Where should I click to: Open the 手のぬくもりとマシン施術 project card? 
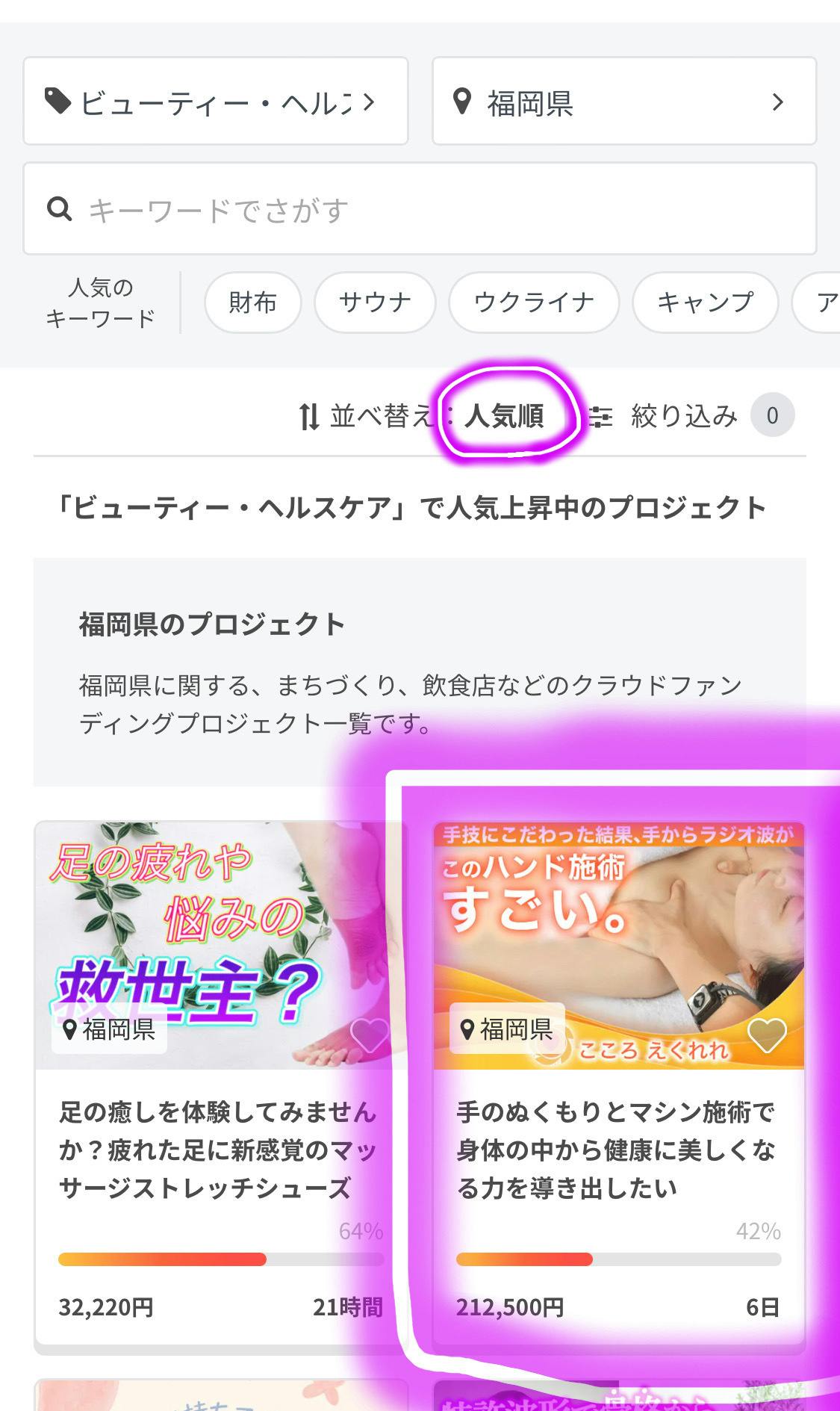[616, 1150]
